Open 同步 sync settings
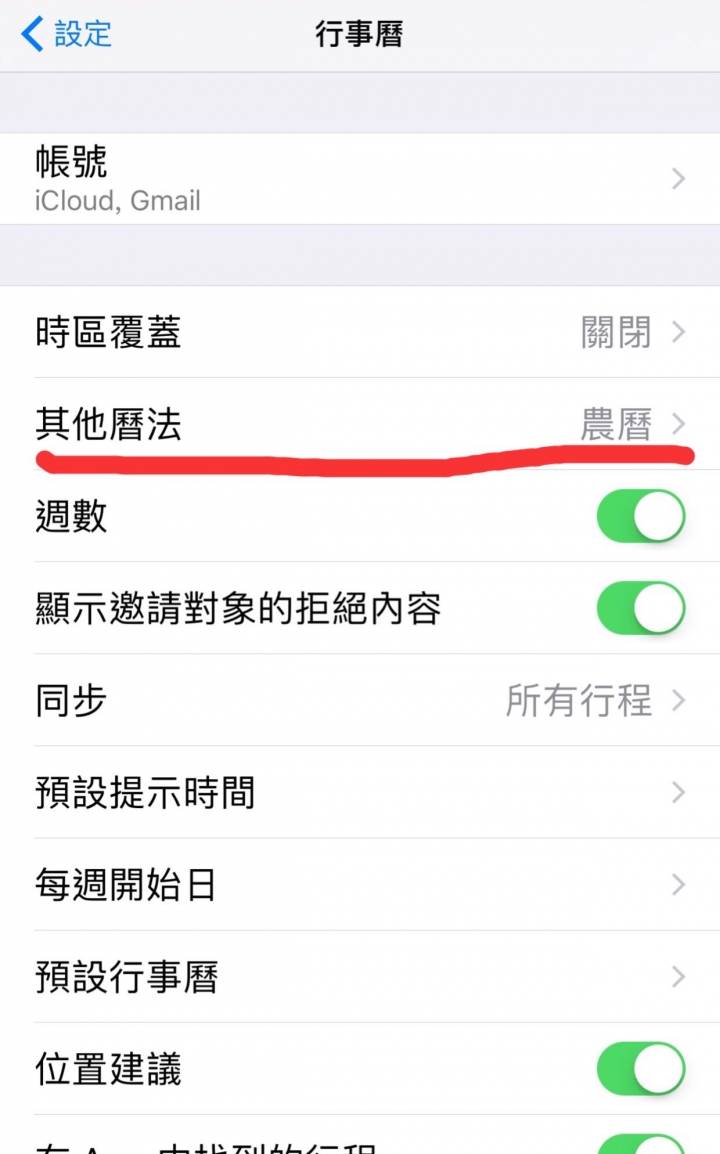This screenshot has height=1154, width=720. tap(360, 700)
